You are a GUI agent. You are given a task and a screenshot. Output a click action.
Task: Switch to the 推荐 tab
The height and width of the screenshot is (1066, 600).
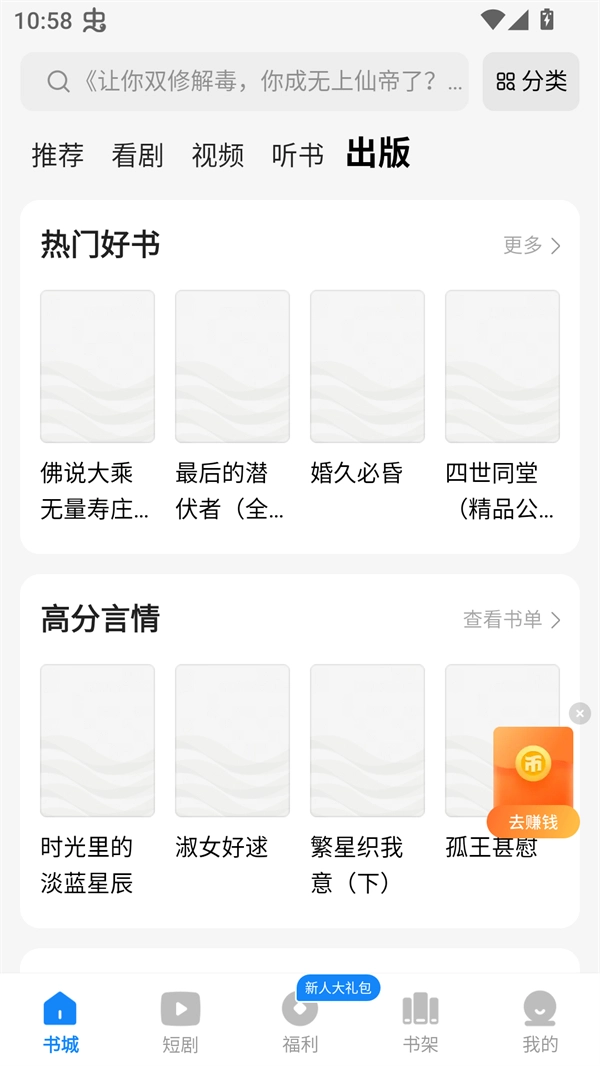pos(58,155)
